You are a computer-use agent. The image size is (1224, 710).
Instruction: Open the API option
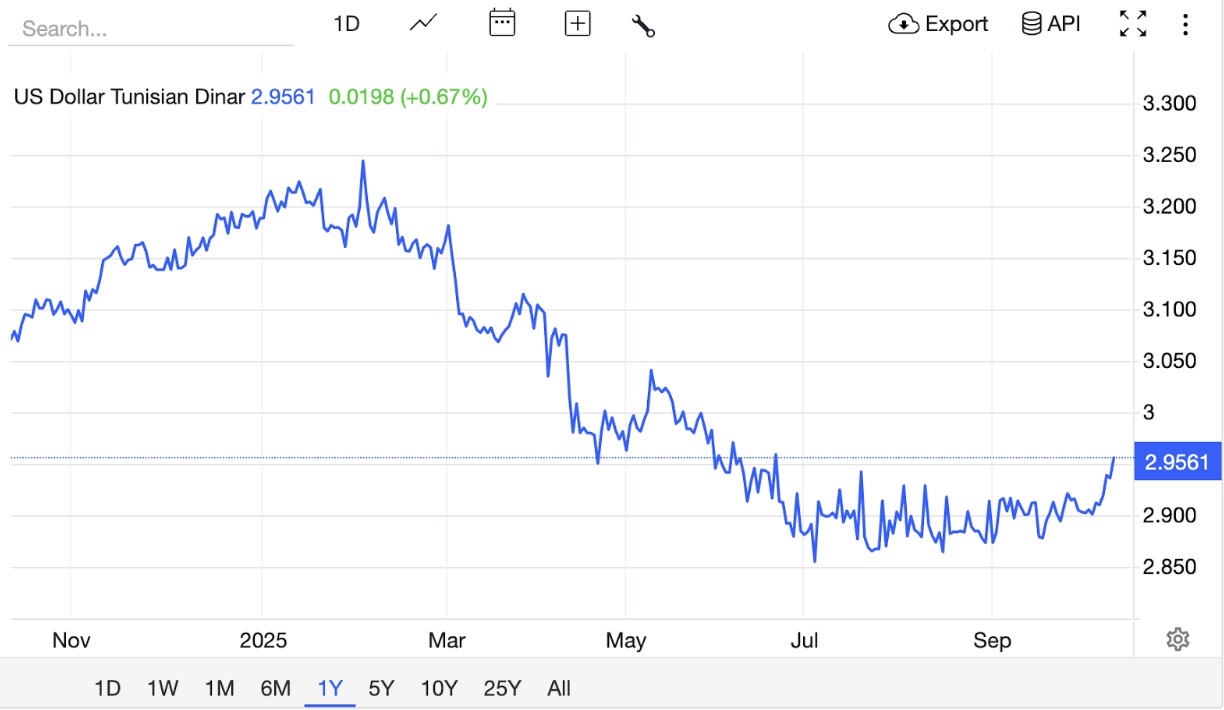click(x=1051, y=24)
